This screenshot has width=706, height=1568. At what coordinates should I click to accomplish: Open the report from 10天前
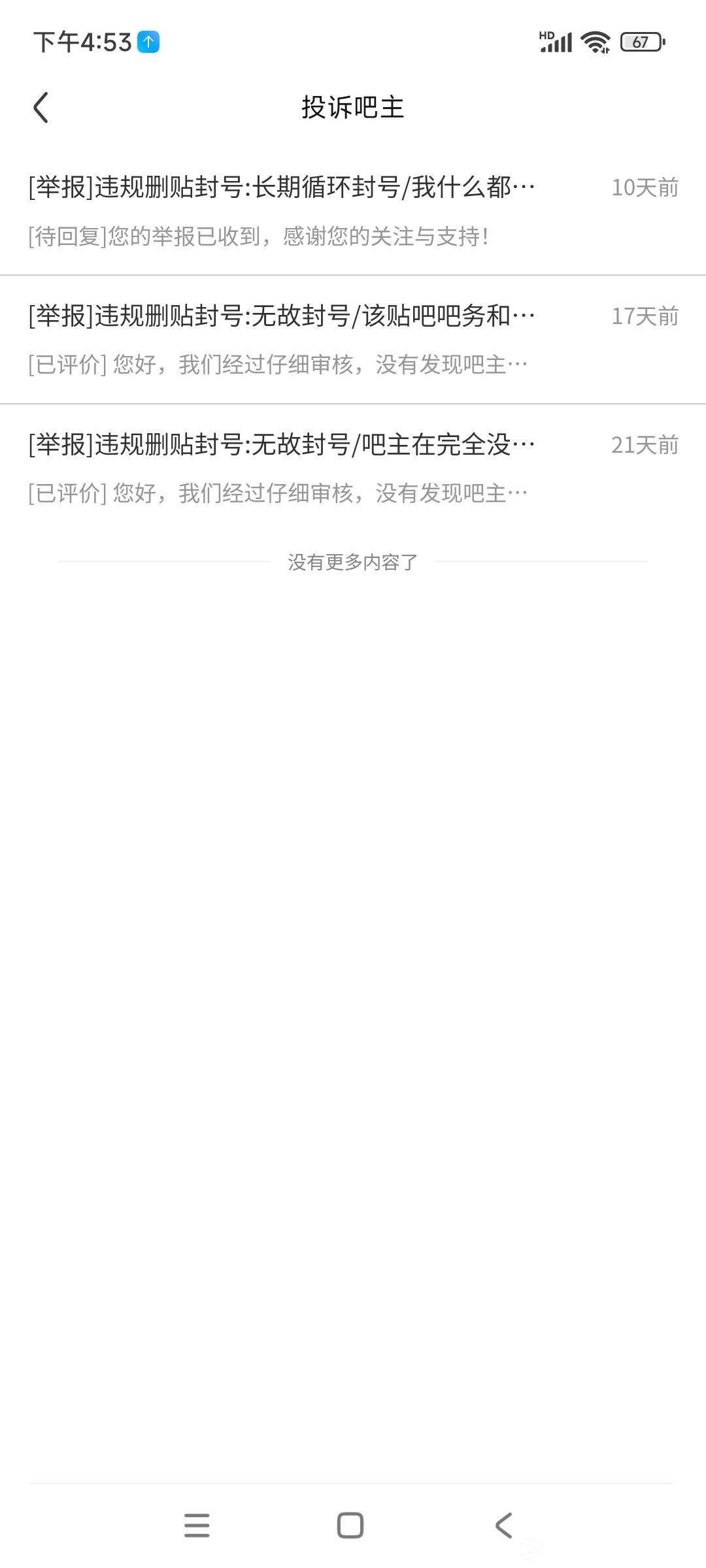353,210
